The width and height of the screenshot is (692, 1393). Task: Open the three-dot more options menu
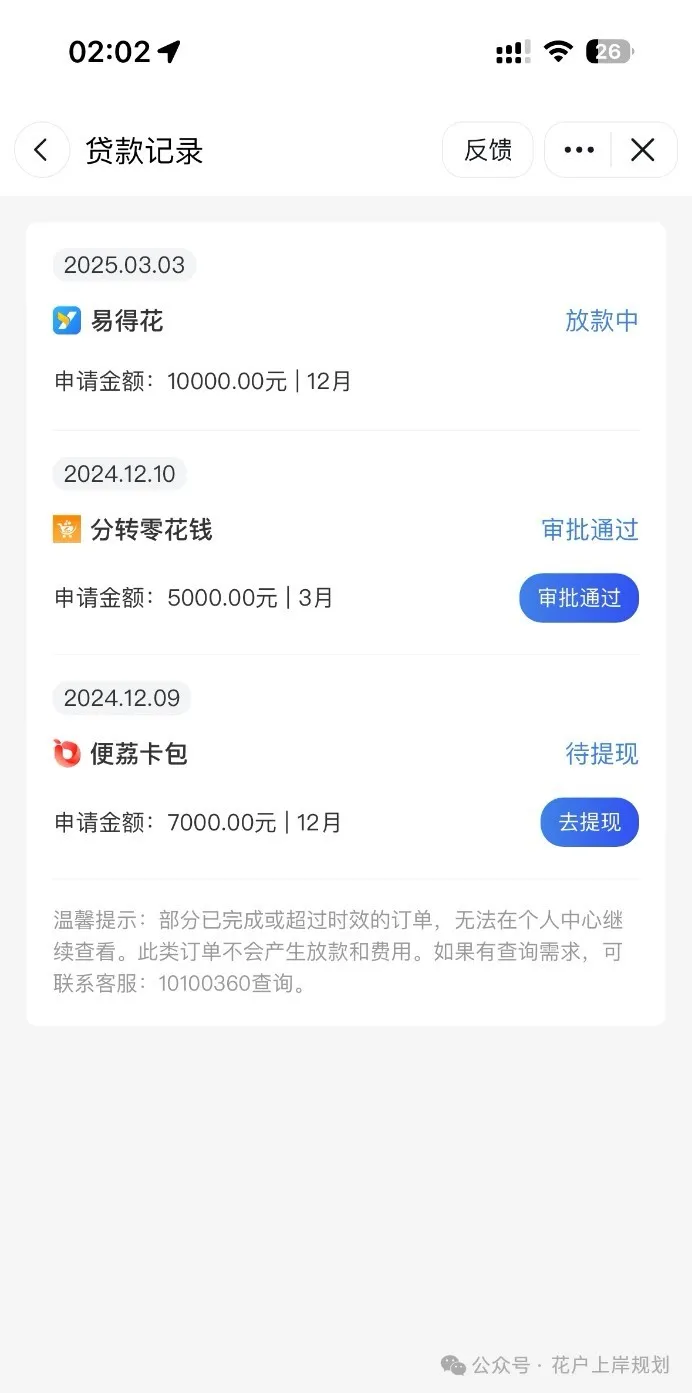pyautogui.click(x=579, y=150)
